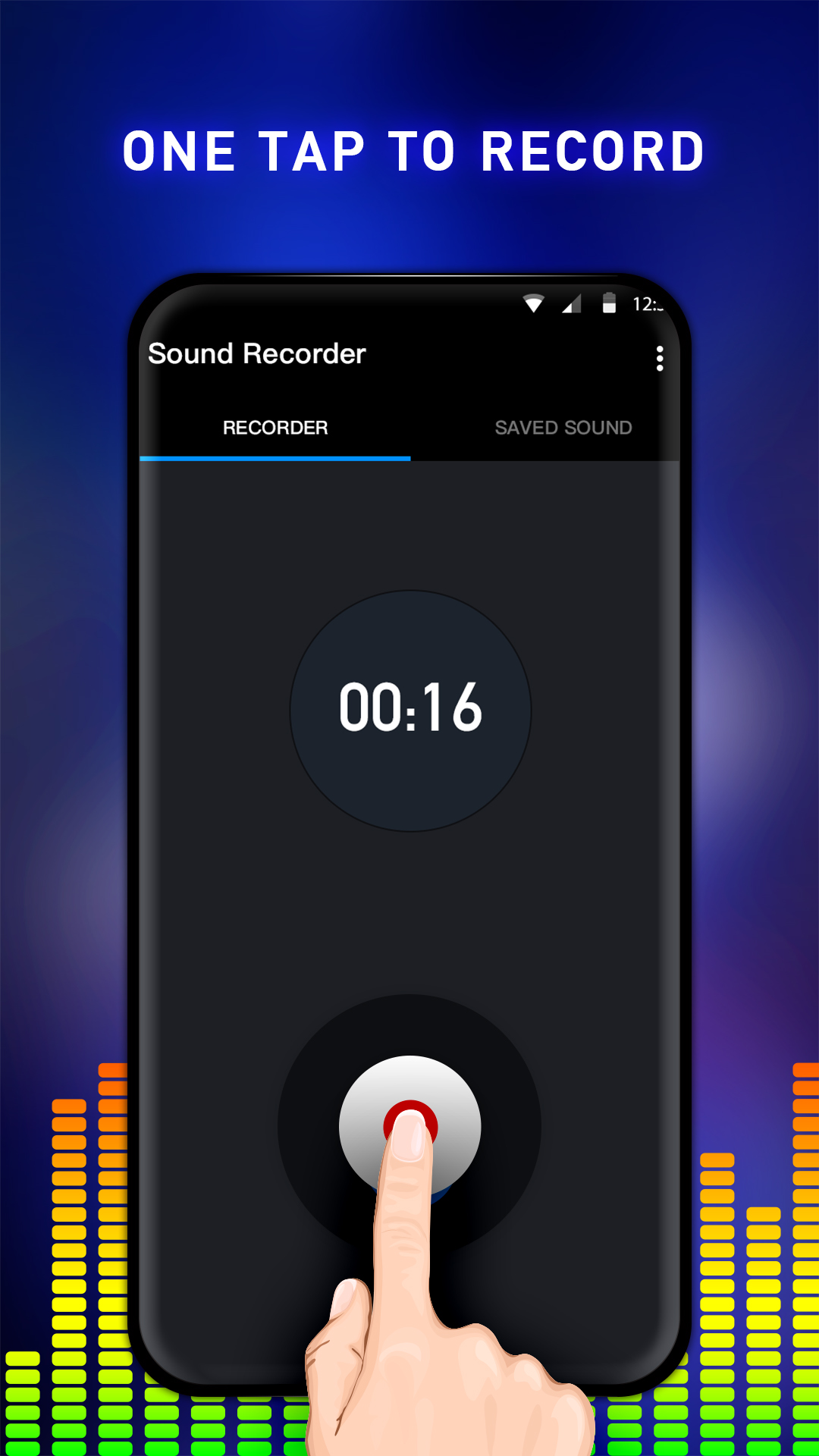This screenshot has height=1456, width=819.
Task: Tap the battery indicator icon
Action: pyautogui.click(x=609, y=303)
